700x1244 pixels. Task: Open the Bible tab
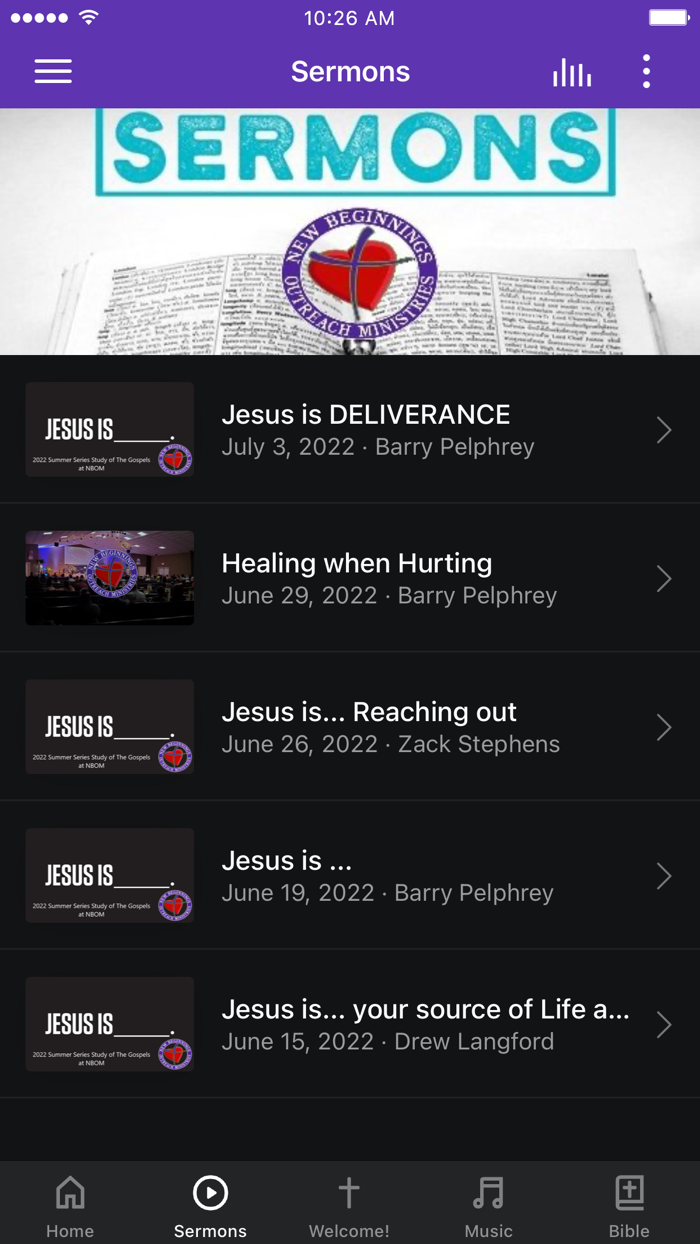coord(629,1205)
